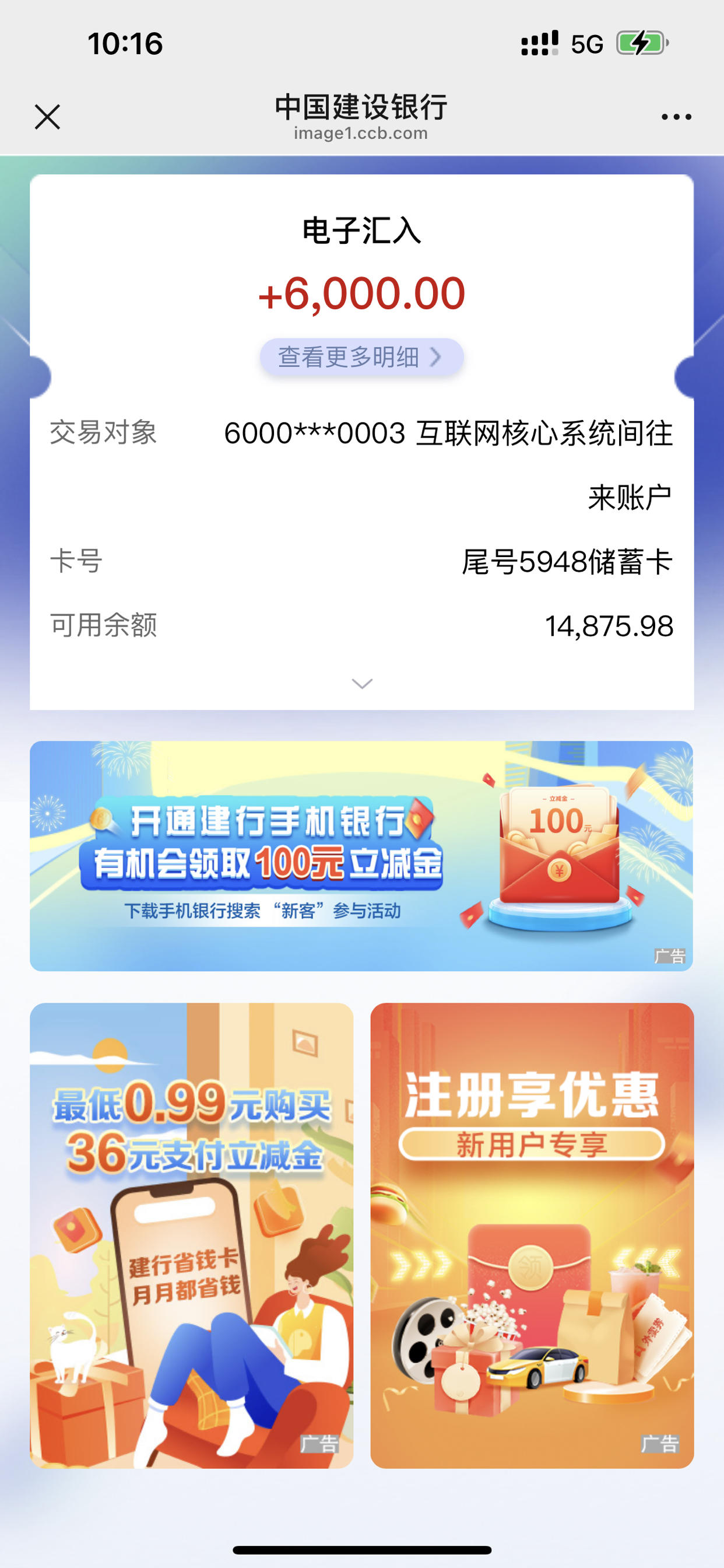Expand the transaction details chevron
The image size is (724, 1568).
(x=362, y=684)
